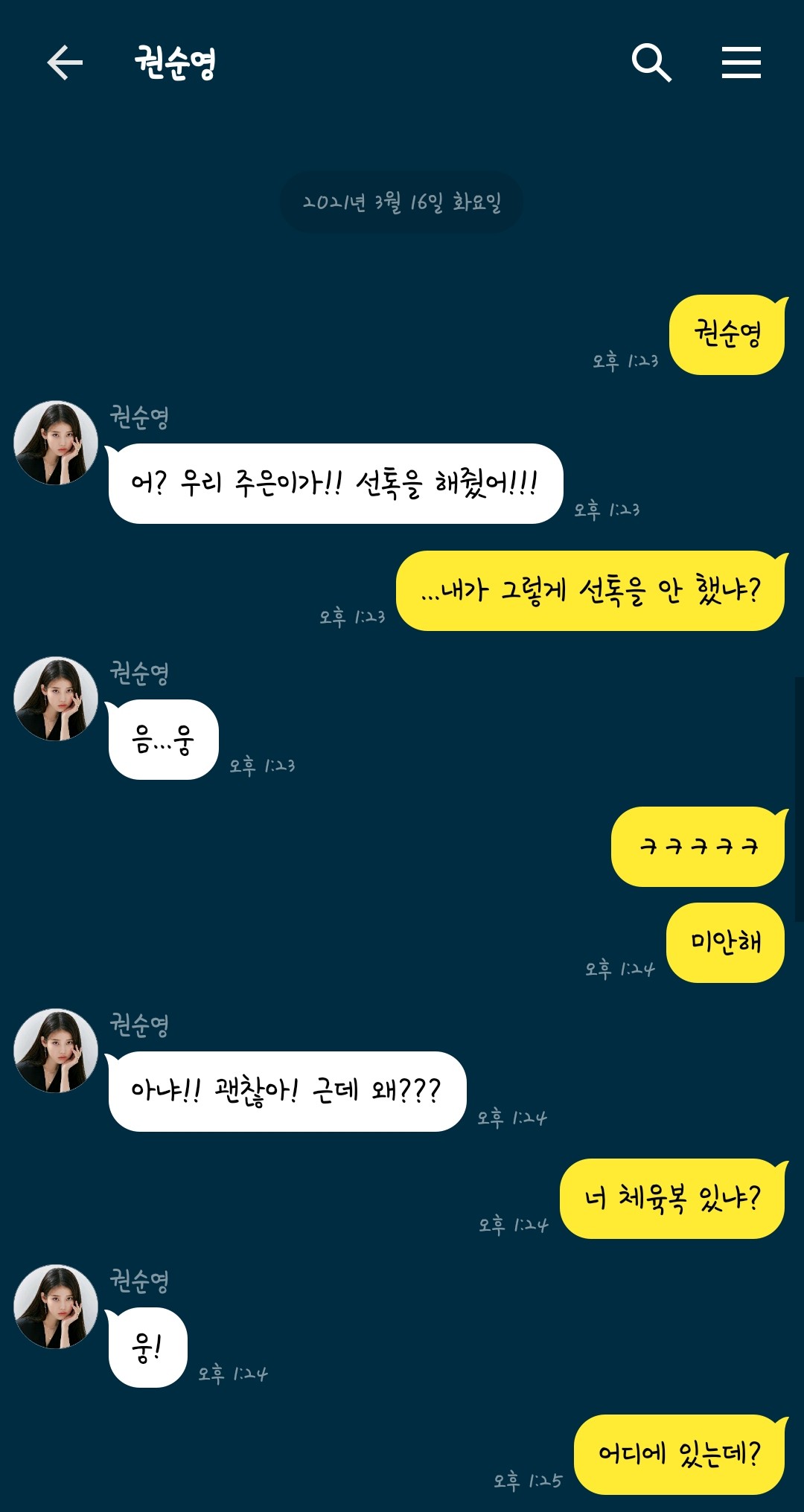View sender's profile photo next to 음...웅
Screen dimensions: 804x1512
pos(56,699)
